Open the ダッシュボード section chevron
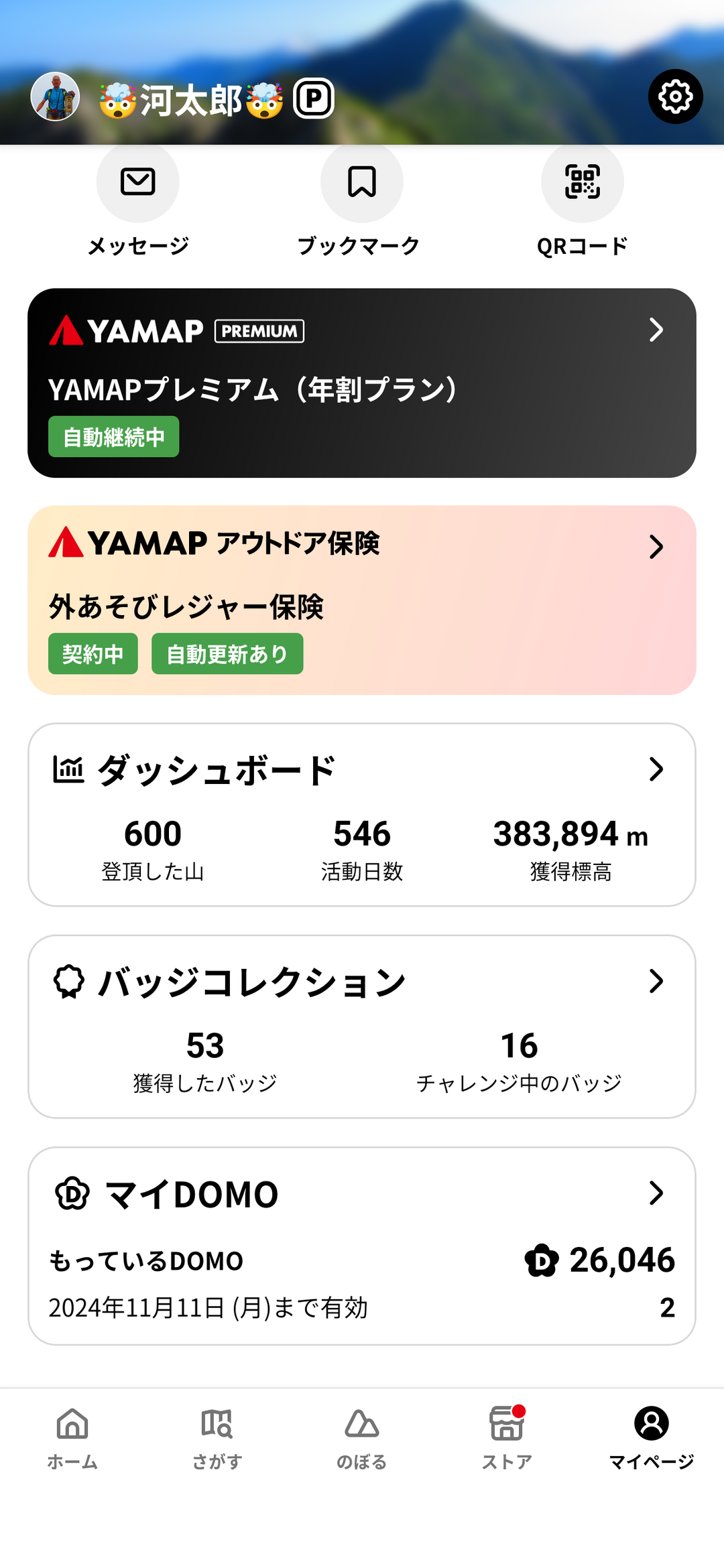Screen dimensions: 724x1568 [x=656, y=771]
